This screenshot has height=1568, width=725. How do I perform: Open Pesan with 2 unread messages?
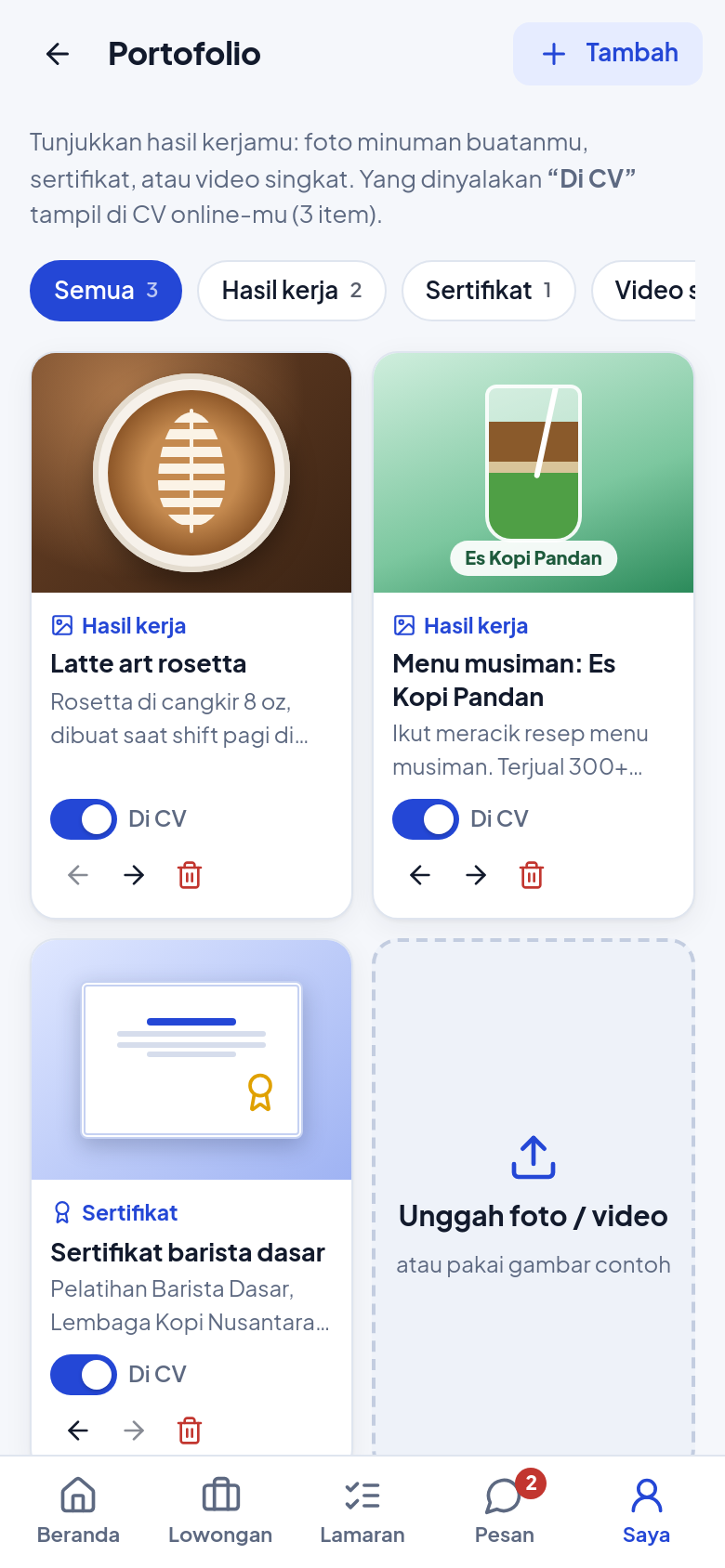pos(505,1510)
